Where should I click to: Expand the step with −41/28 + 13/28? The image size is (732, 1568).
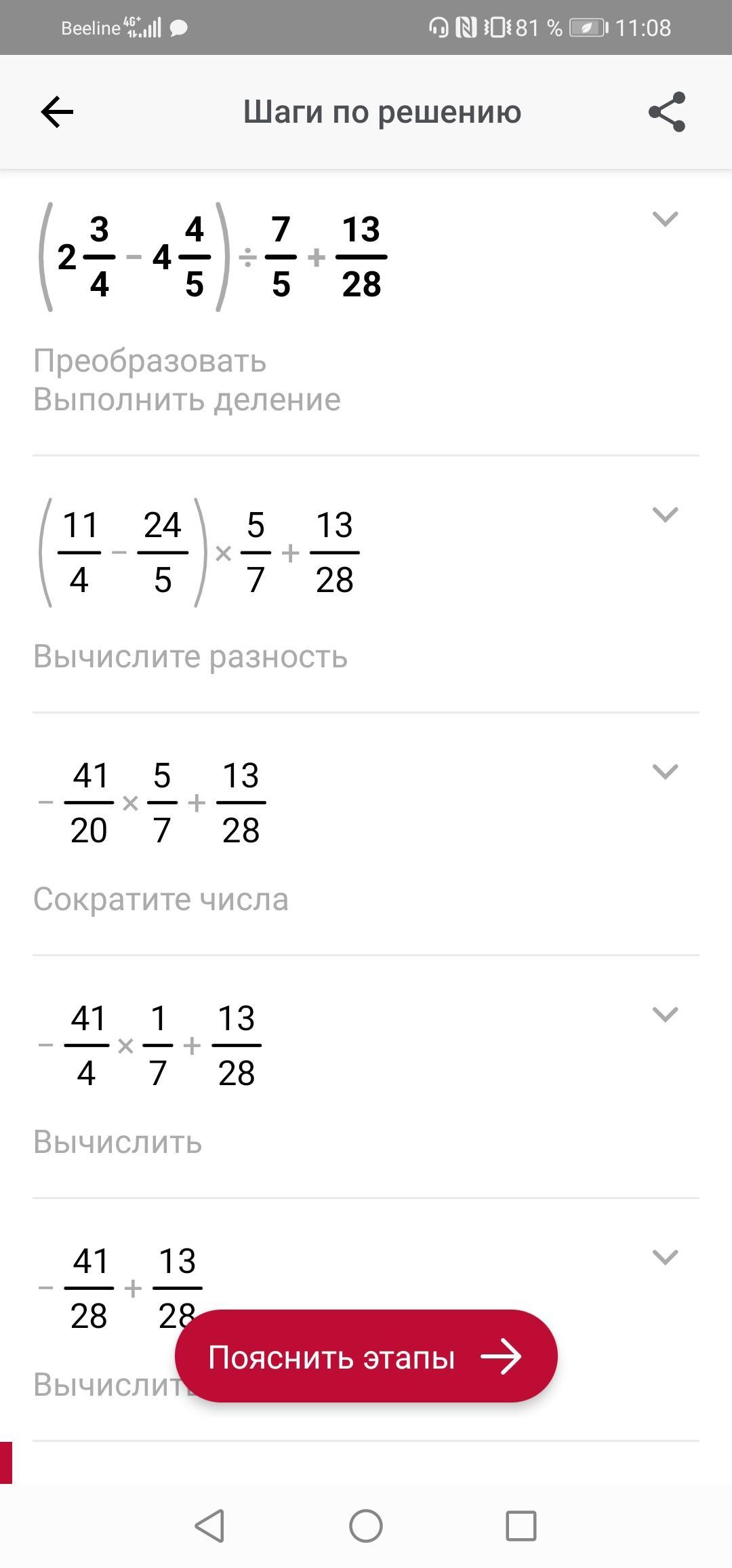point(664,1257)
